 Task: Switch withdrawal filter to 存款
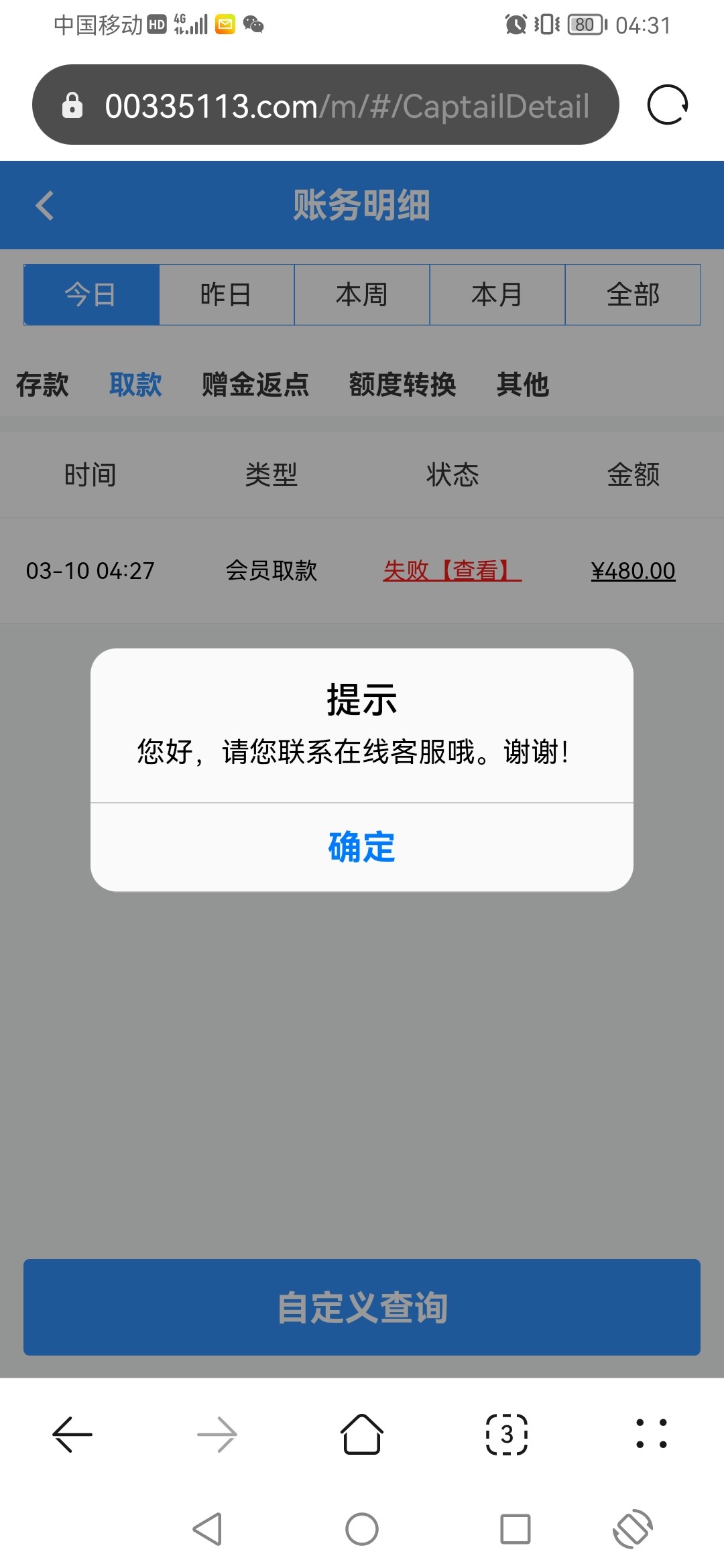42,385
